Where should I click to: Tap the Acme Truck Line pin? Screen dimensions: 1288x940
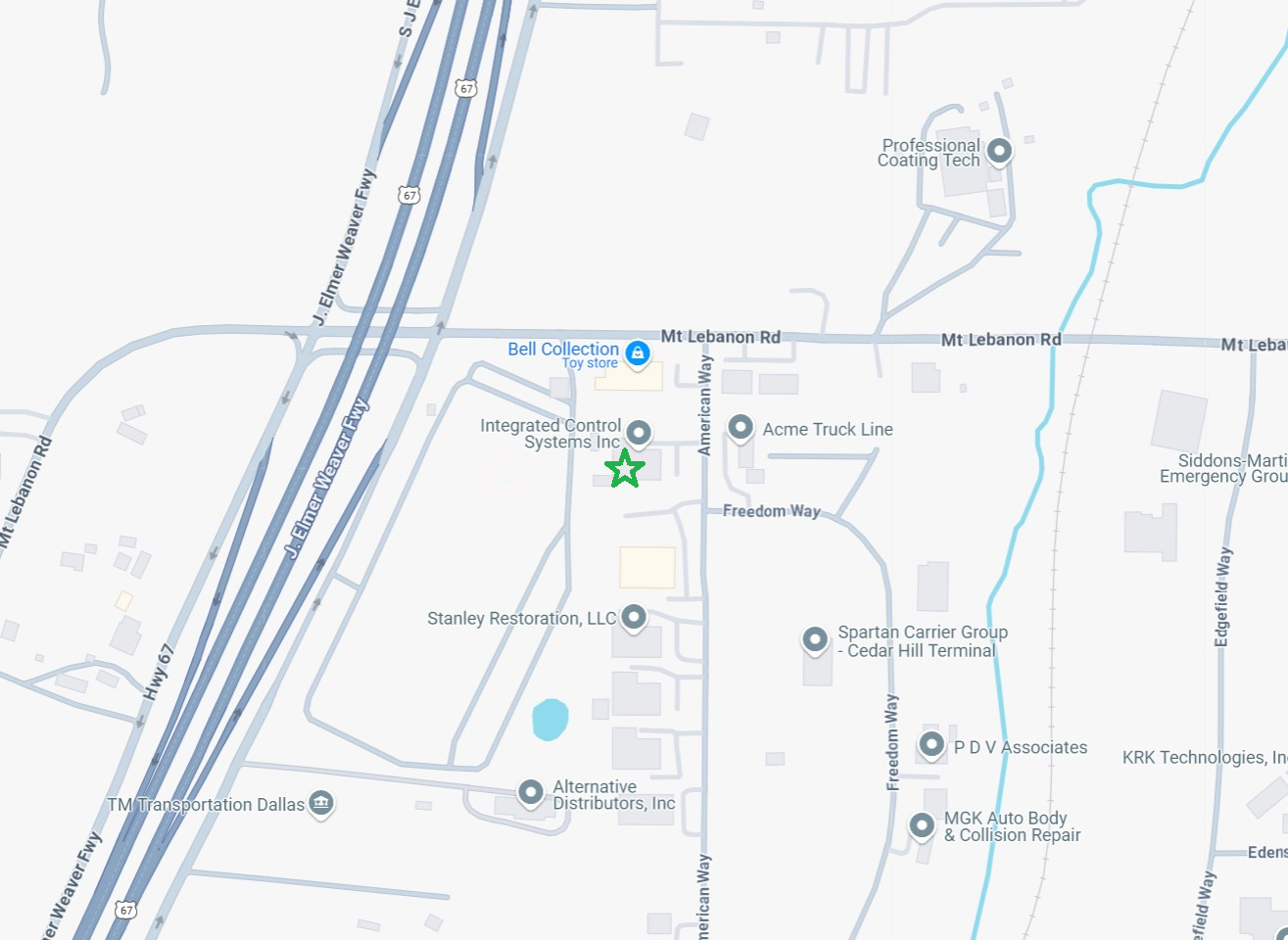click(x=740, y=427)
